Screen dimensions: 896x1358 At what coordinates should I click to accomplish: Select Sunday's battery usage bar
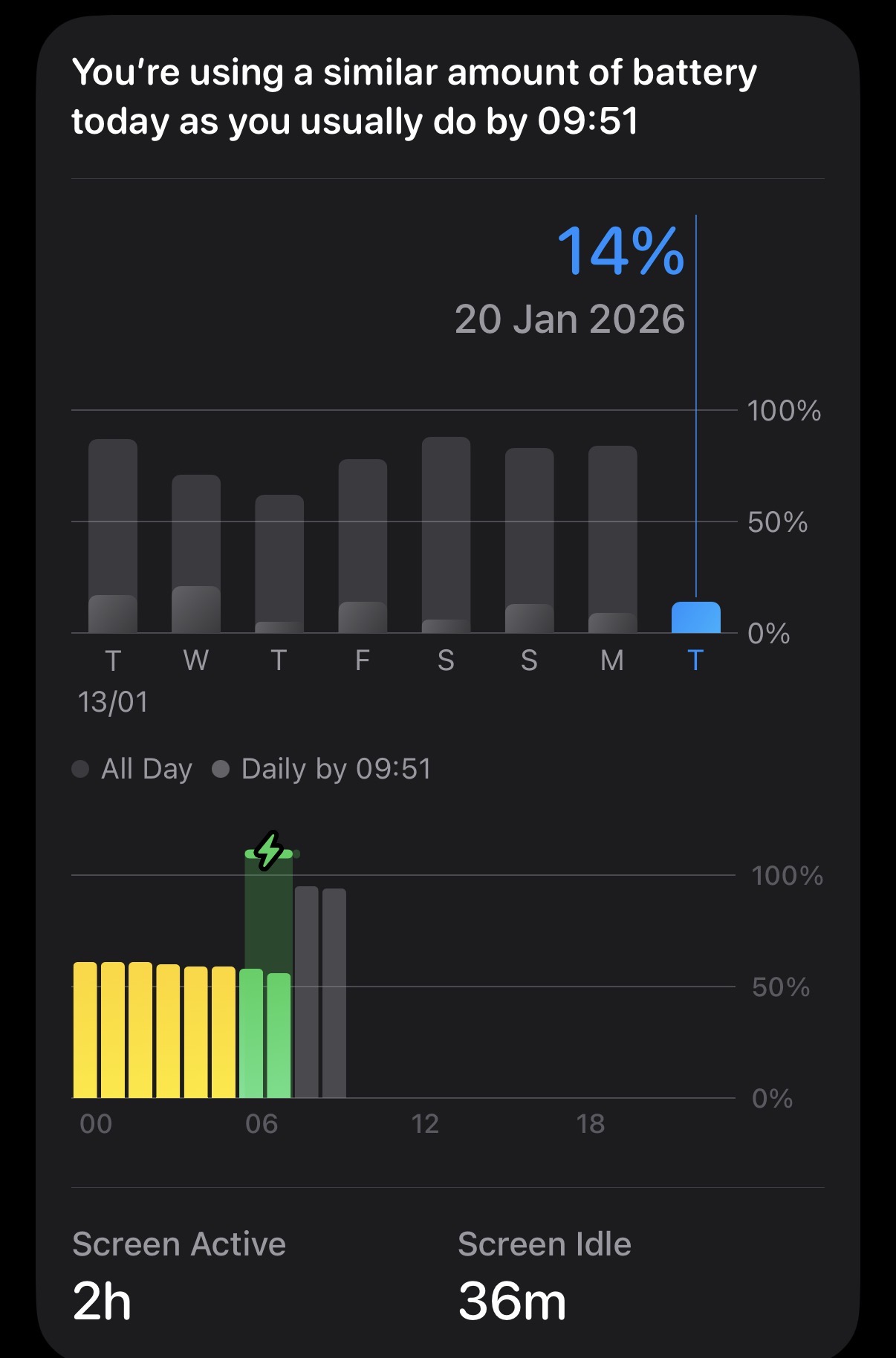pyautogui.click(x=529, y=541)
